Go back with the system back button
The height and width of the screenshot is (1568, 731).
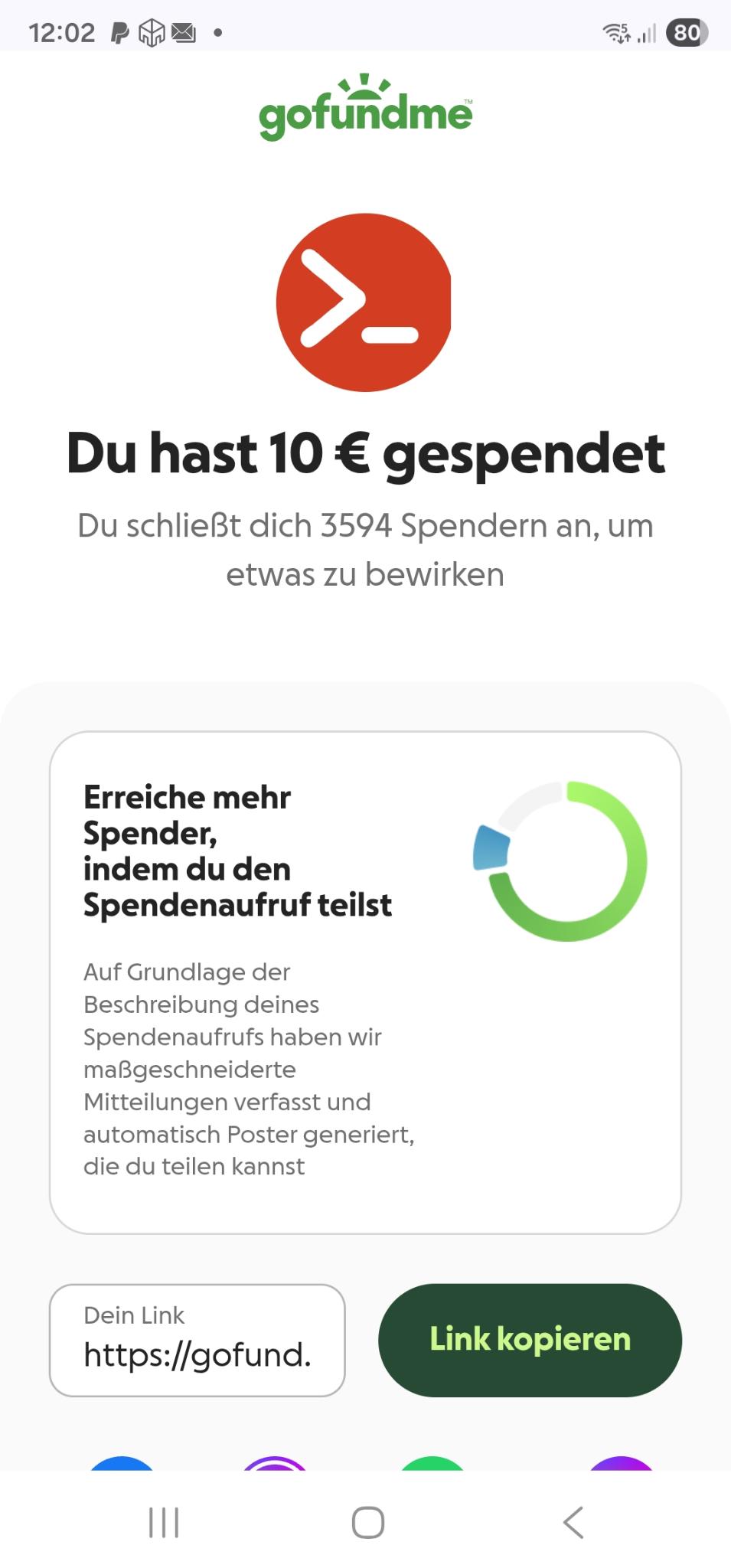[x=573, y=1522]
